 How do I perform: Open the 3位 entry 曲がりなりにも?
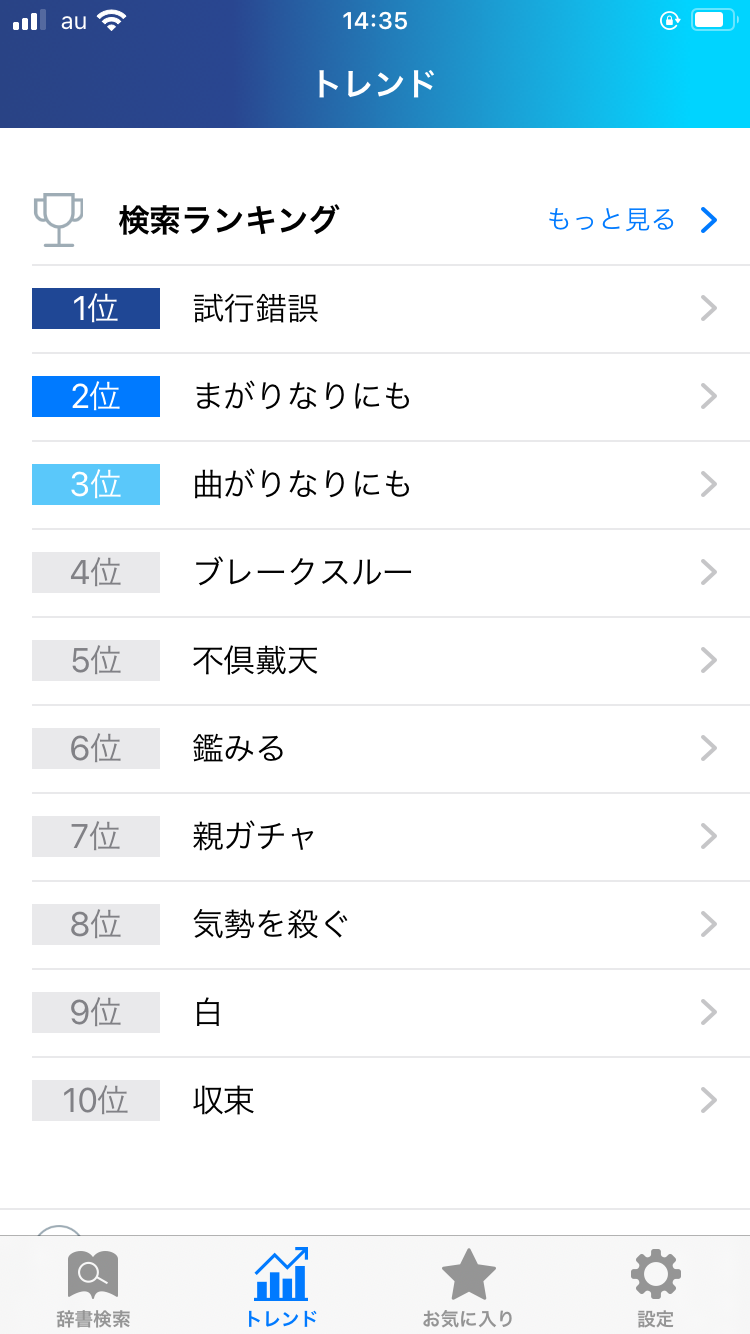(x=375, y=485)
